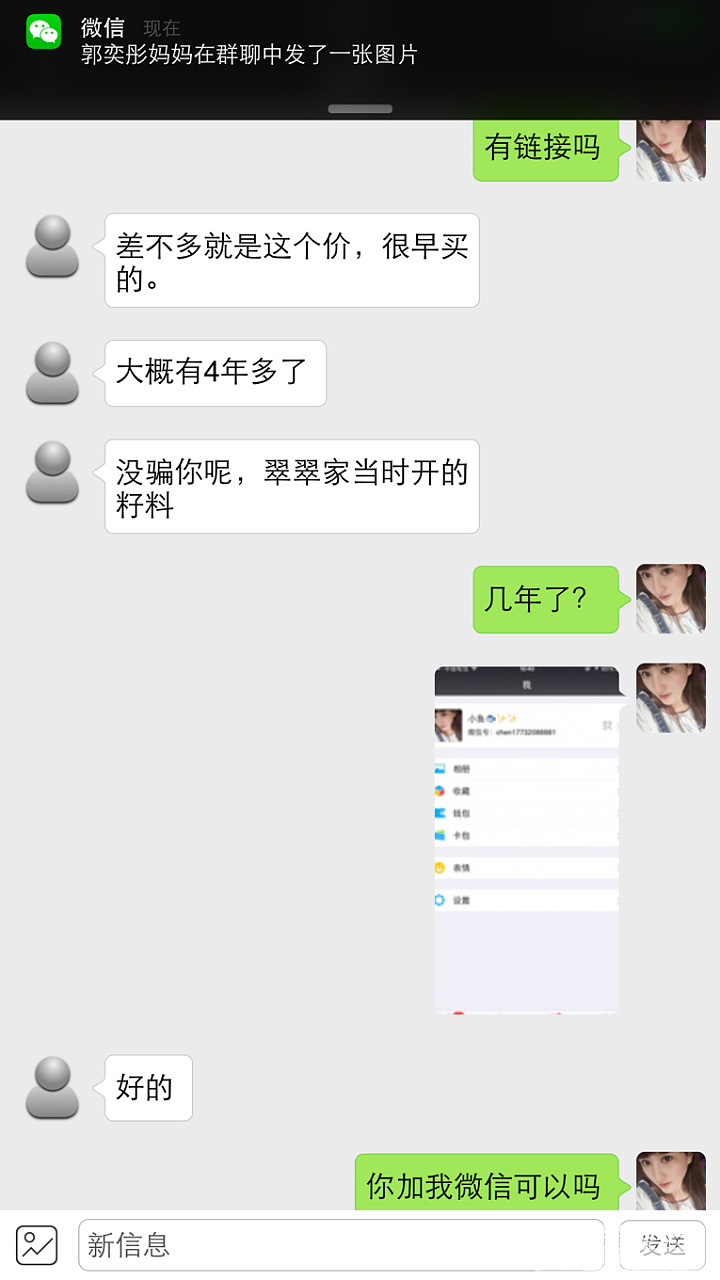Tap the 发送 send button
Screen dimensions: 720x1280
click(x=662, y=1245)
